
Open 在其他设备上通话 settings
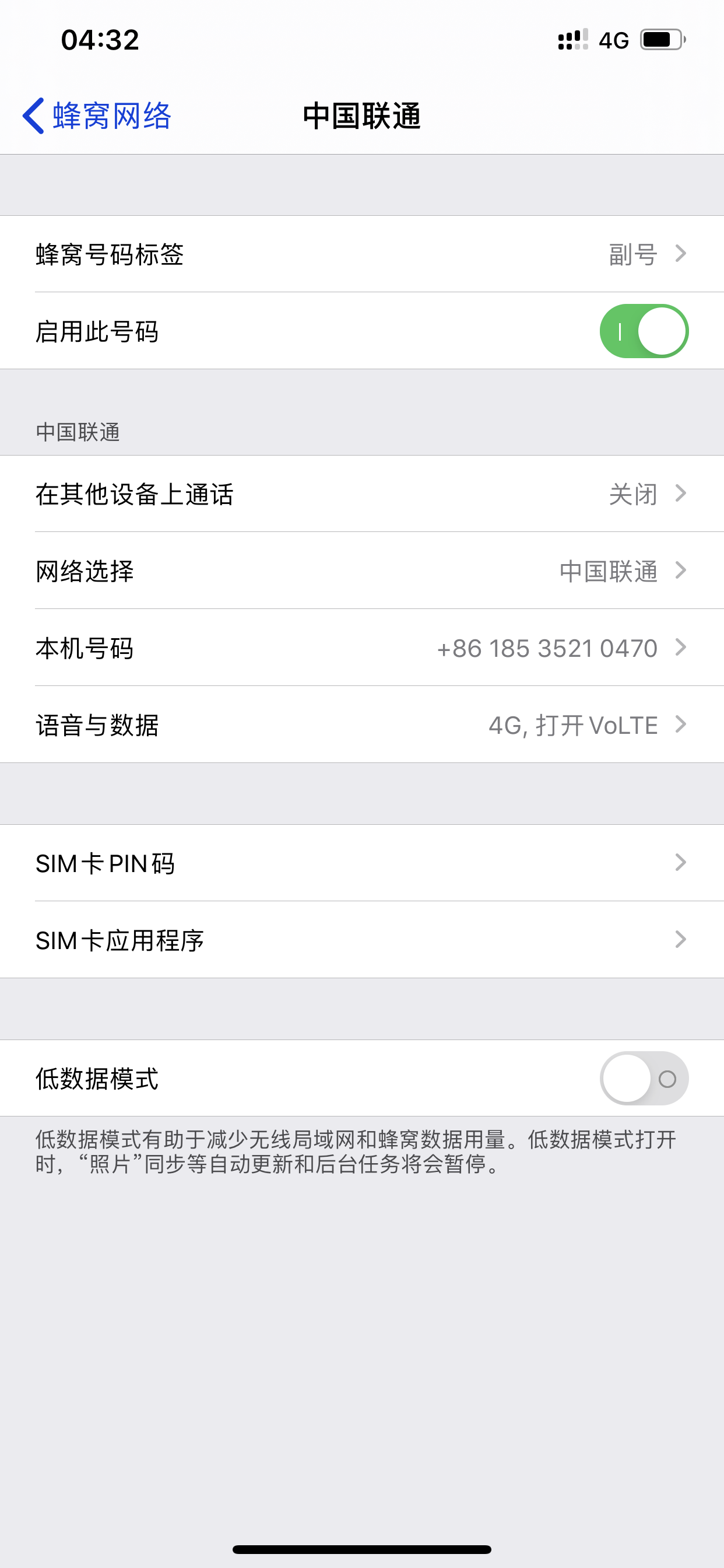click(x=361, y=494)
